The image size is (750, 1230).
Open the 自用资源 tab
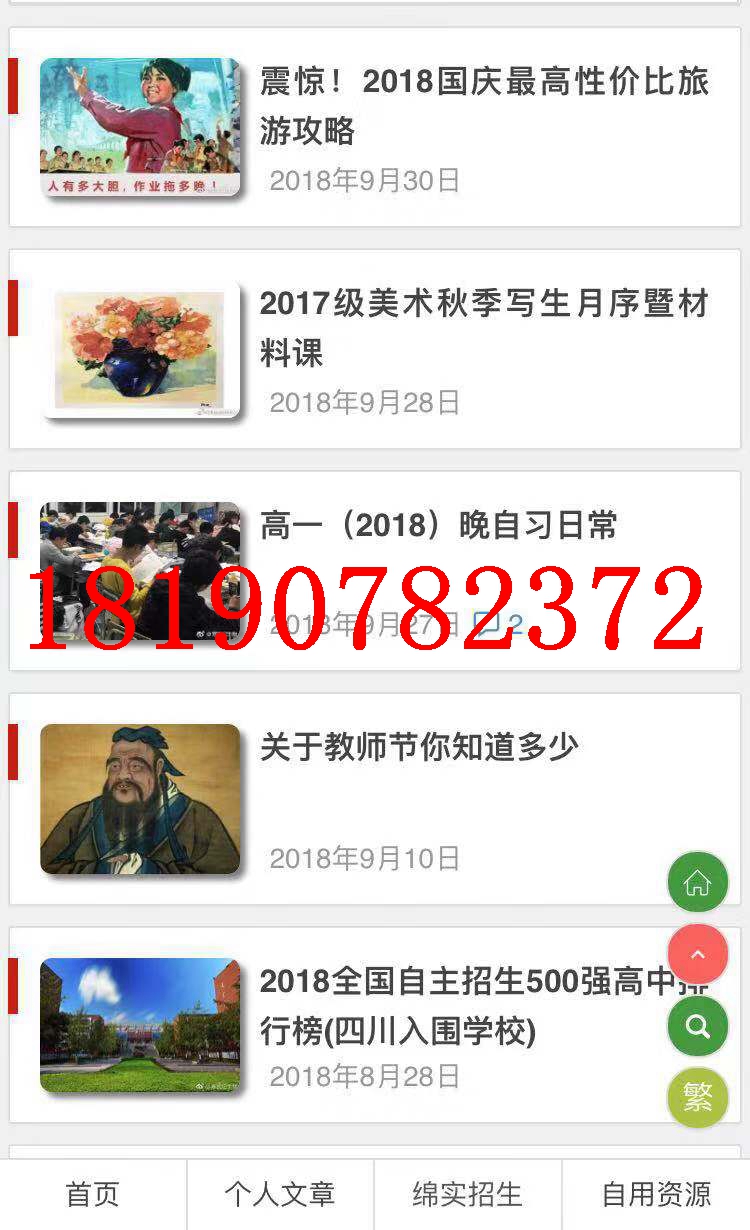(654, 1194)
